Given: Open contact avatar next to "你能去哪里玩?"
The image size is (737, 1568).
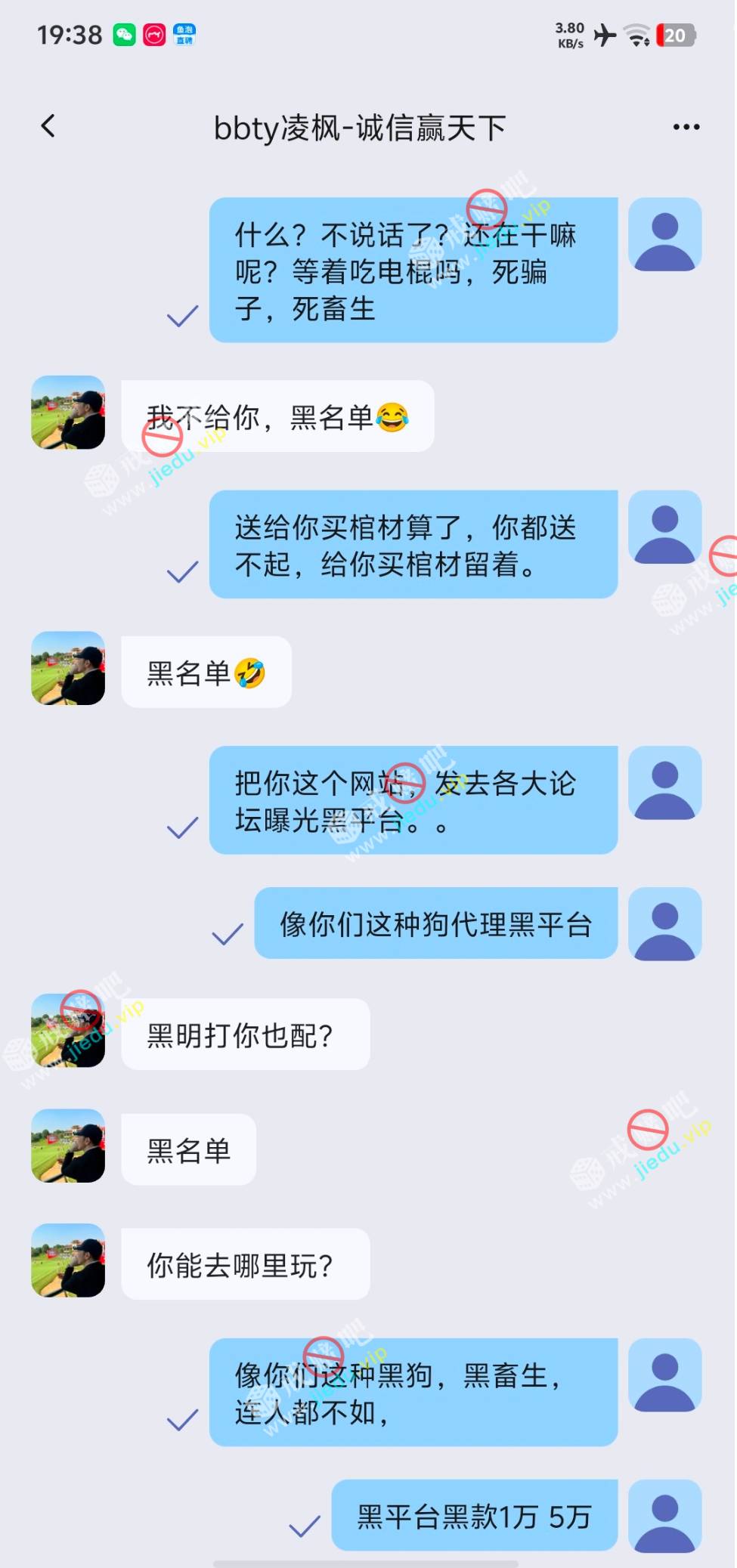Looking at the screenshot, I should click(x=68, y=1260).
